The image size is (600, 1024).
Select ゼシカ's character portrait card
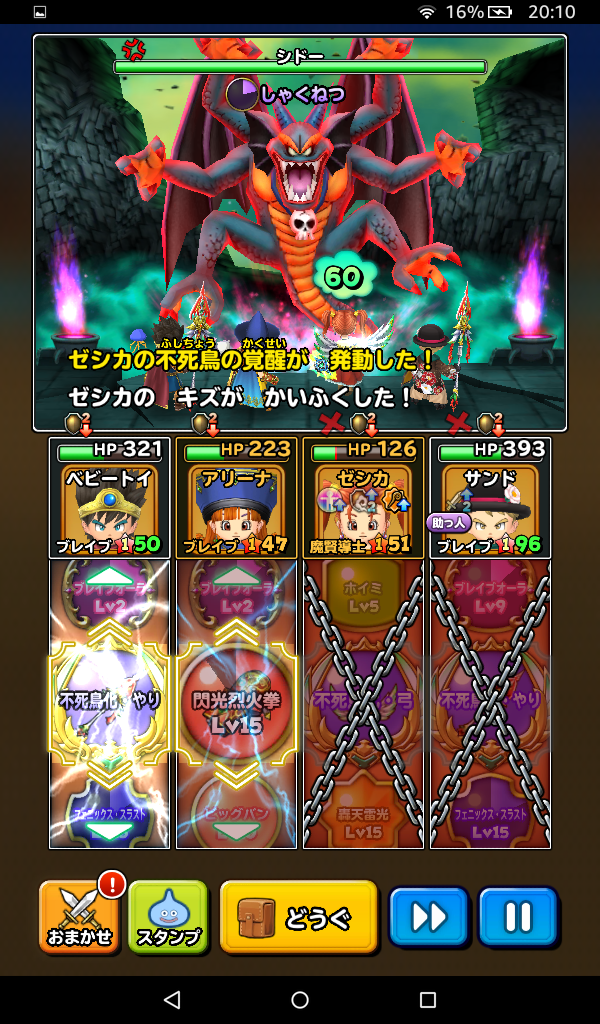(363, 498)
